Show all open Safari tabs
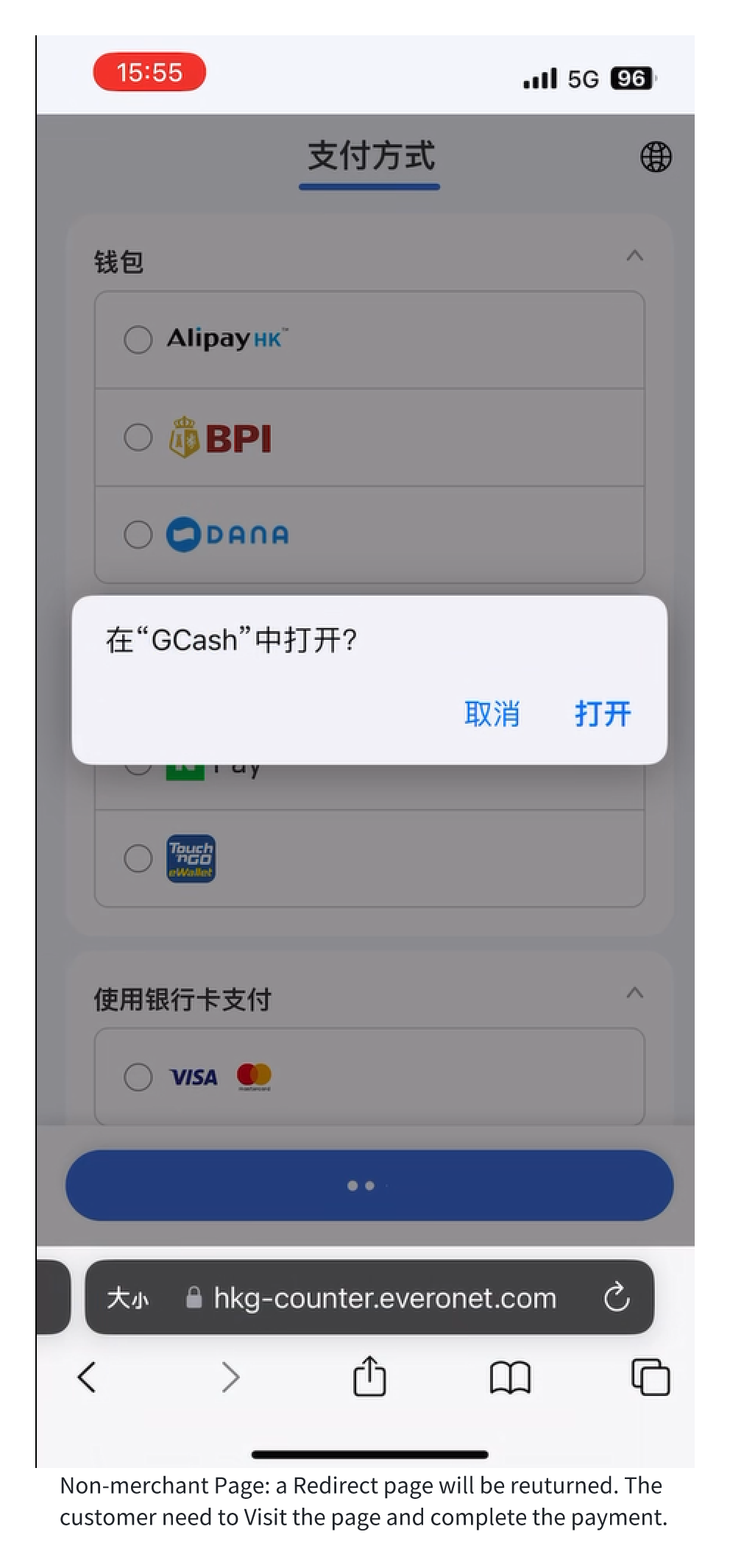This screenshot has height=1568, width=730. [651, 1377]
